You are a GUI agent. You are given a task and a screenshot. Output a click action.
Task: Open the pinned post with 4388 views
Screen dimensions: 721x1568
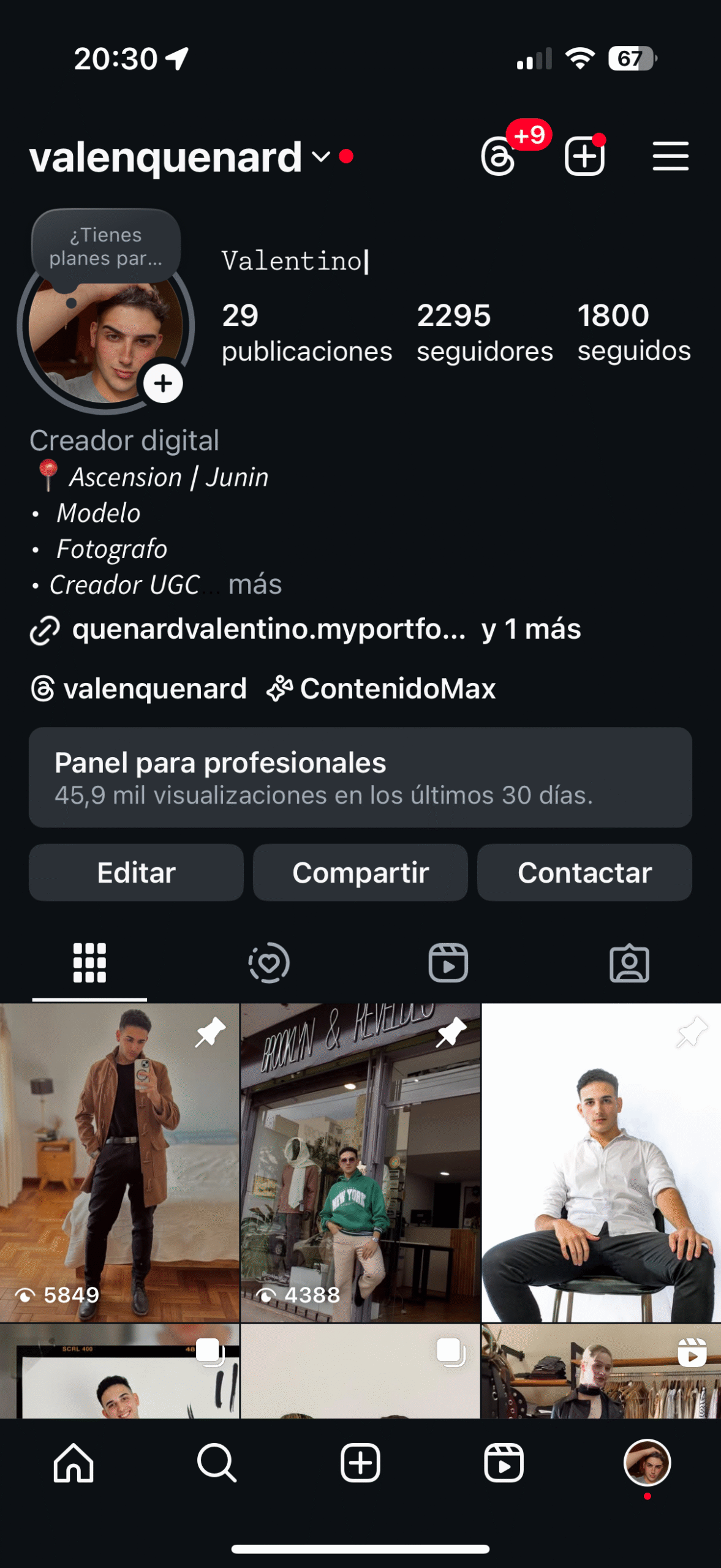[360, 1162]
